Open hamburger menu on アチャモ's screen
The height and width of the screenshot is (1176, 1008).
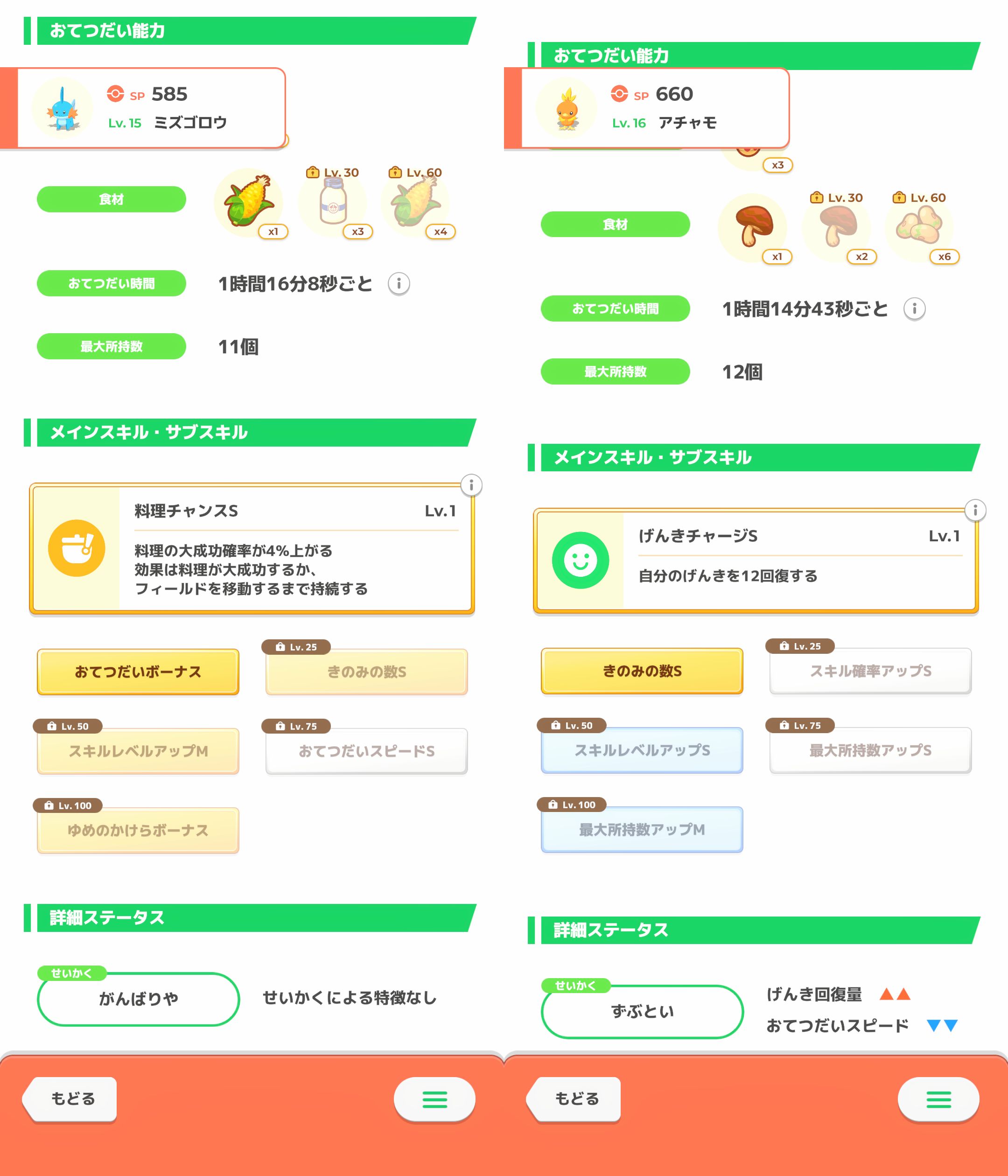[x=938, y=1099]
